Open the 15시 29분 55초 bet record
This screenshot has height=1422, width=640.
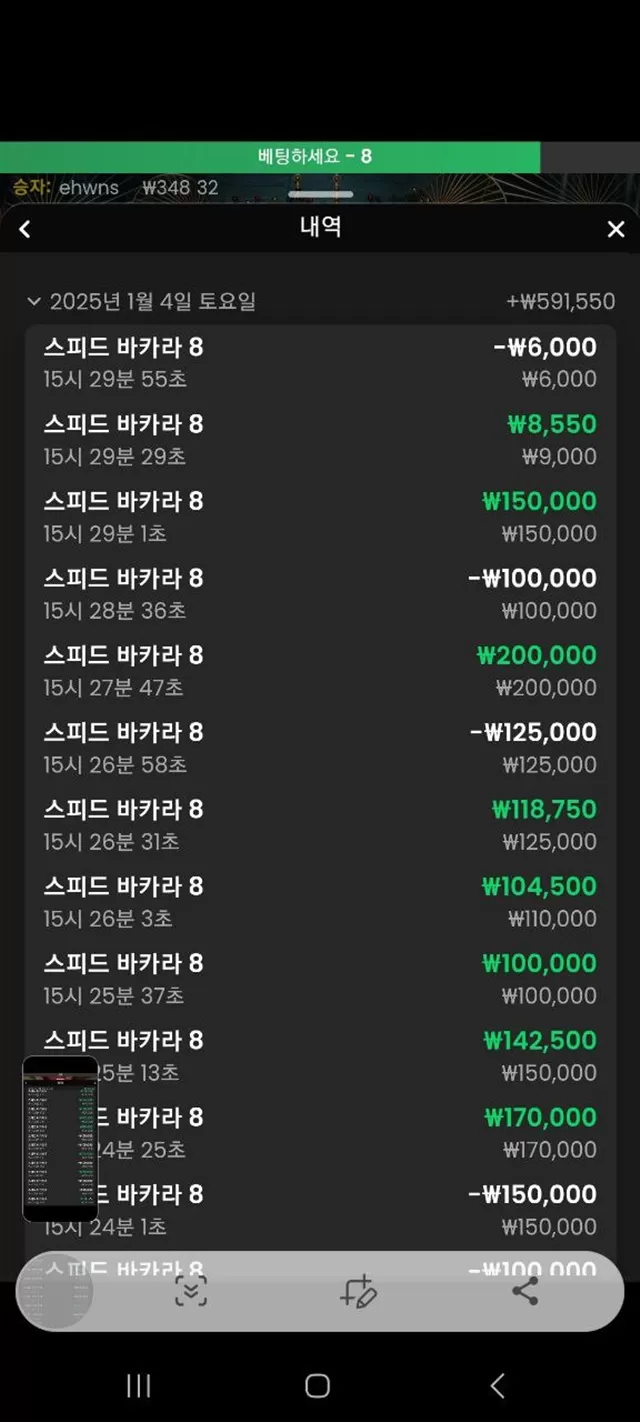point(320,362)
